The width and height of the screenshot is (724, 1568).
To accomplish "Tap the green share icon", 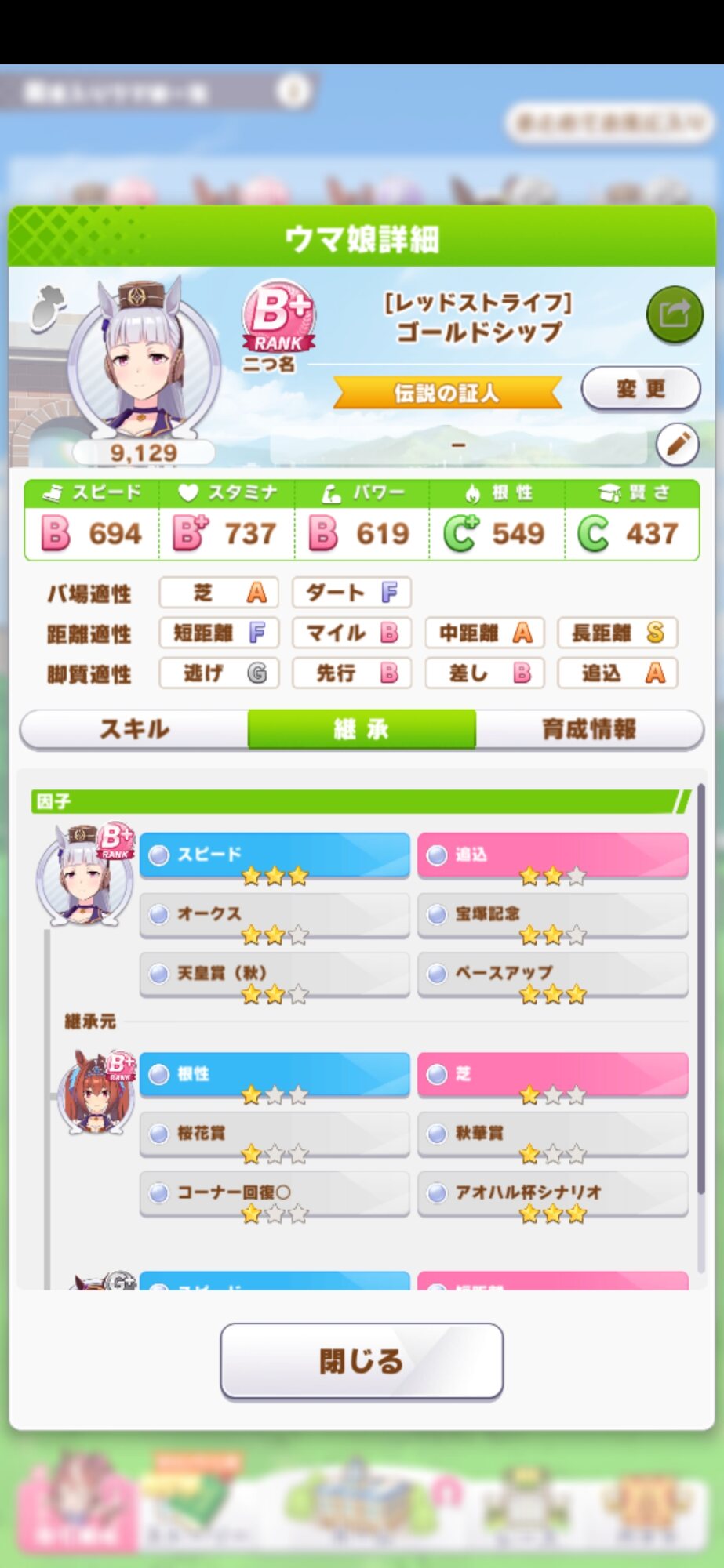I will point(674,314).
